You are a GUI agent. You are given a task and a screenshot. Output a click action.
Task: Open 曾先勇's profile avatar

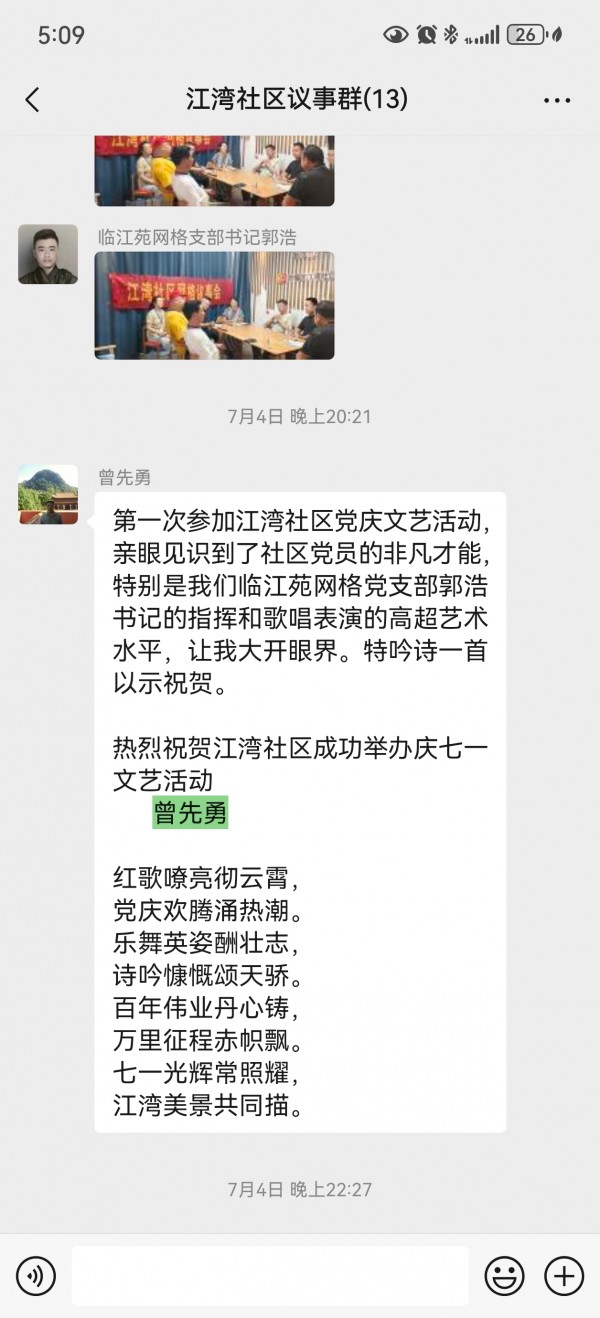[x=48, y=494]
